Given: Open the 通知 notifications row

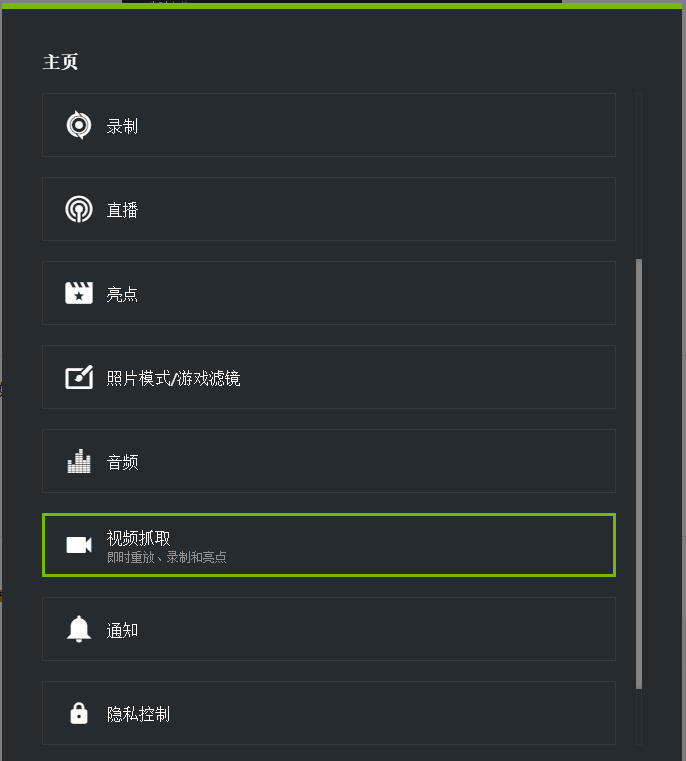Looking at the screenshot, I should click(x=328, y=630).
